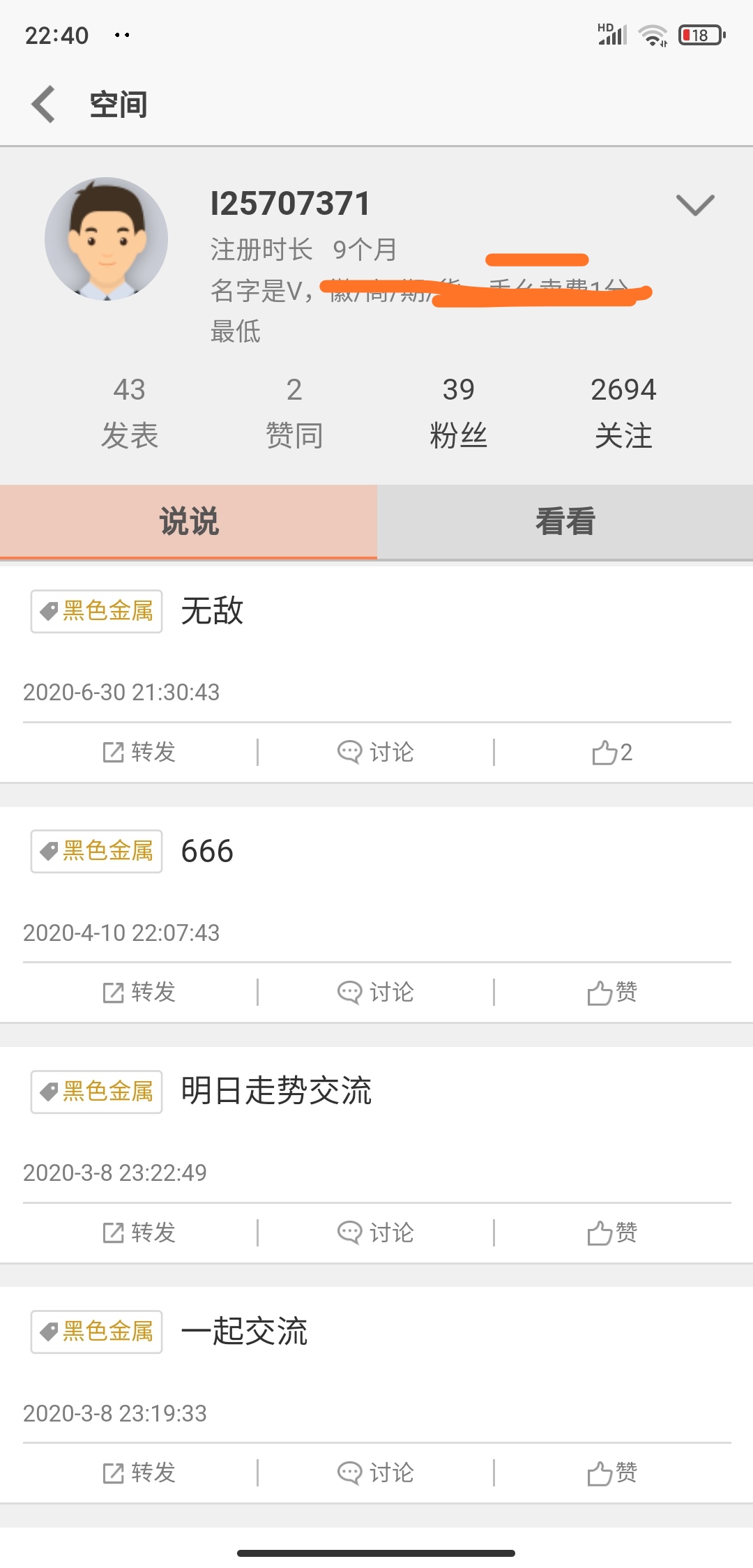
Task: Repost the 无敌 post via 转发
Action: pyautogui.click(x=139, y=752)
